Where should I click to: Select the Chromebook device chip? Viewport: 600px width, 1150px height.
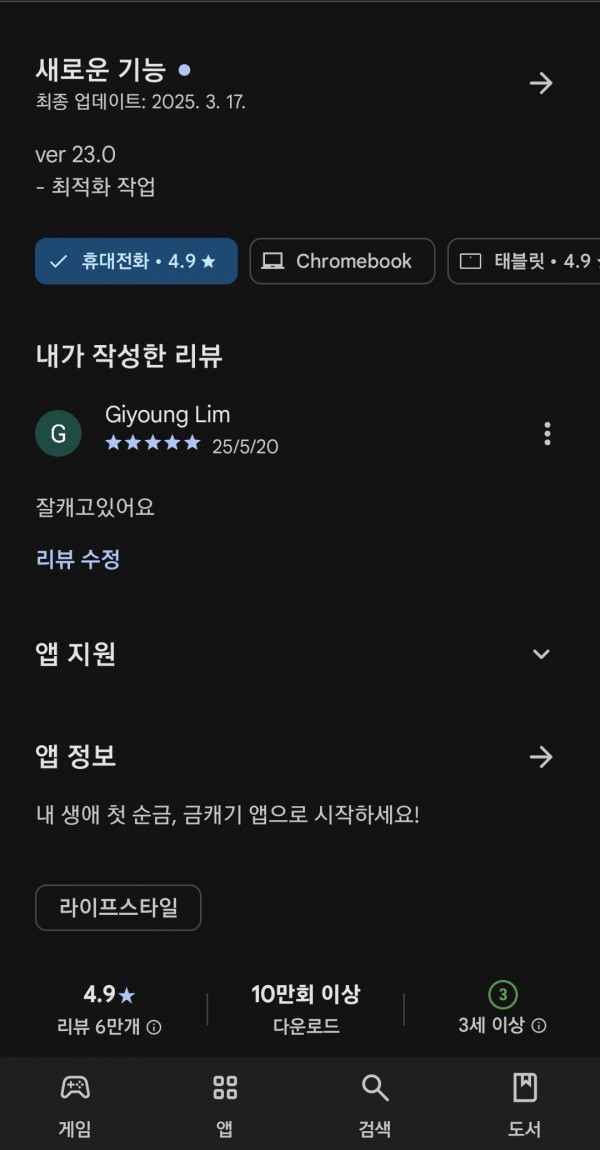pos(342,261)
